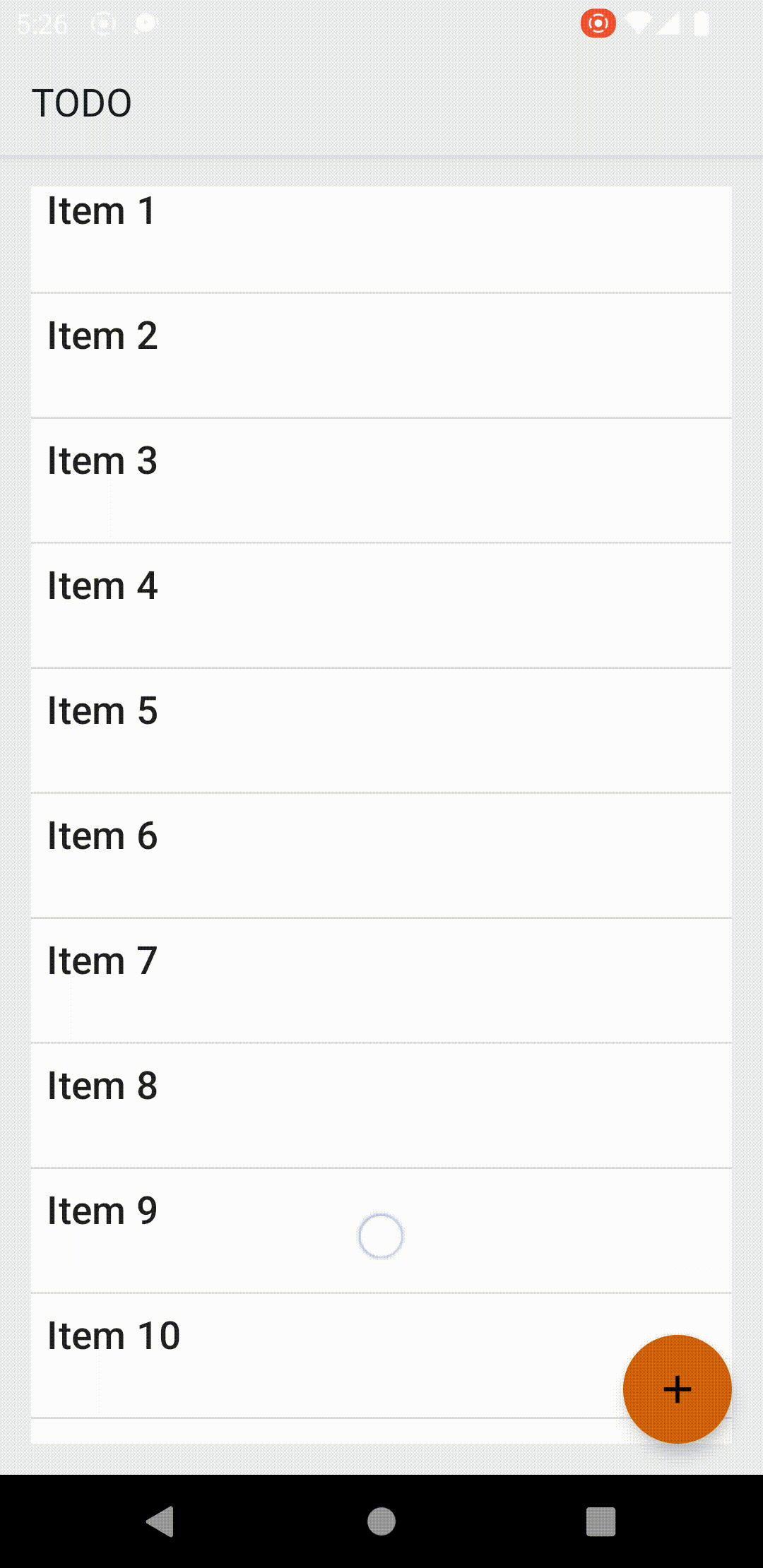Image resolution: width=763 pixels, height=1568 pixels.
Task: Select Item 2 from the list
Action: (x=102, y=335)
